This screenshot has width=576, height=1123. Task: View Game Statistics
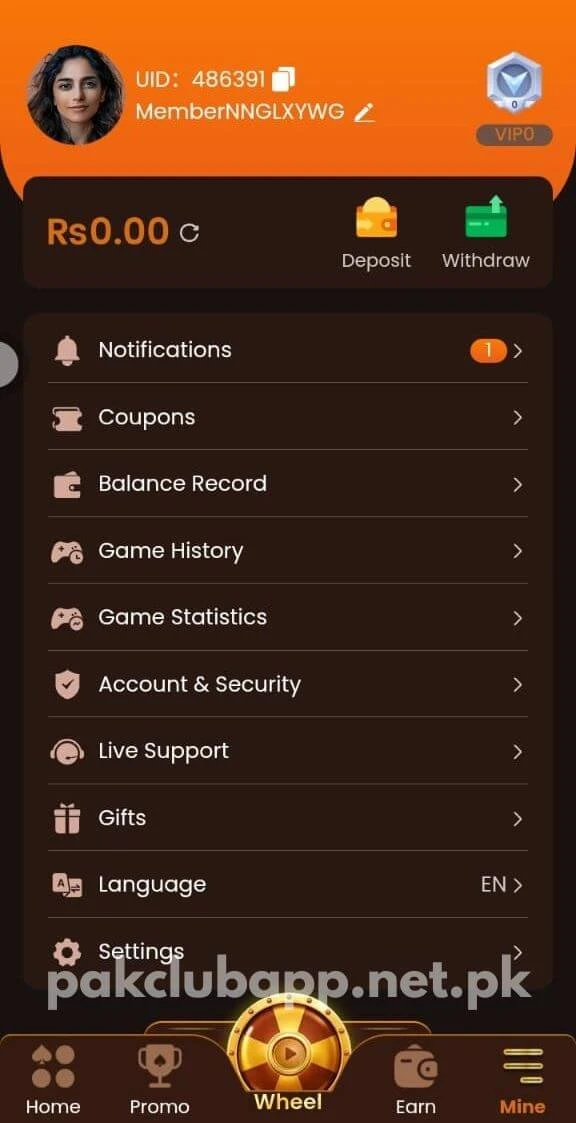click(x=288, y=617)
